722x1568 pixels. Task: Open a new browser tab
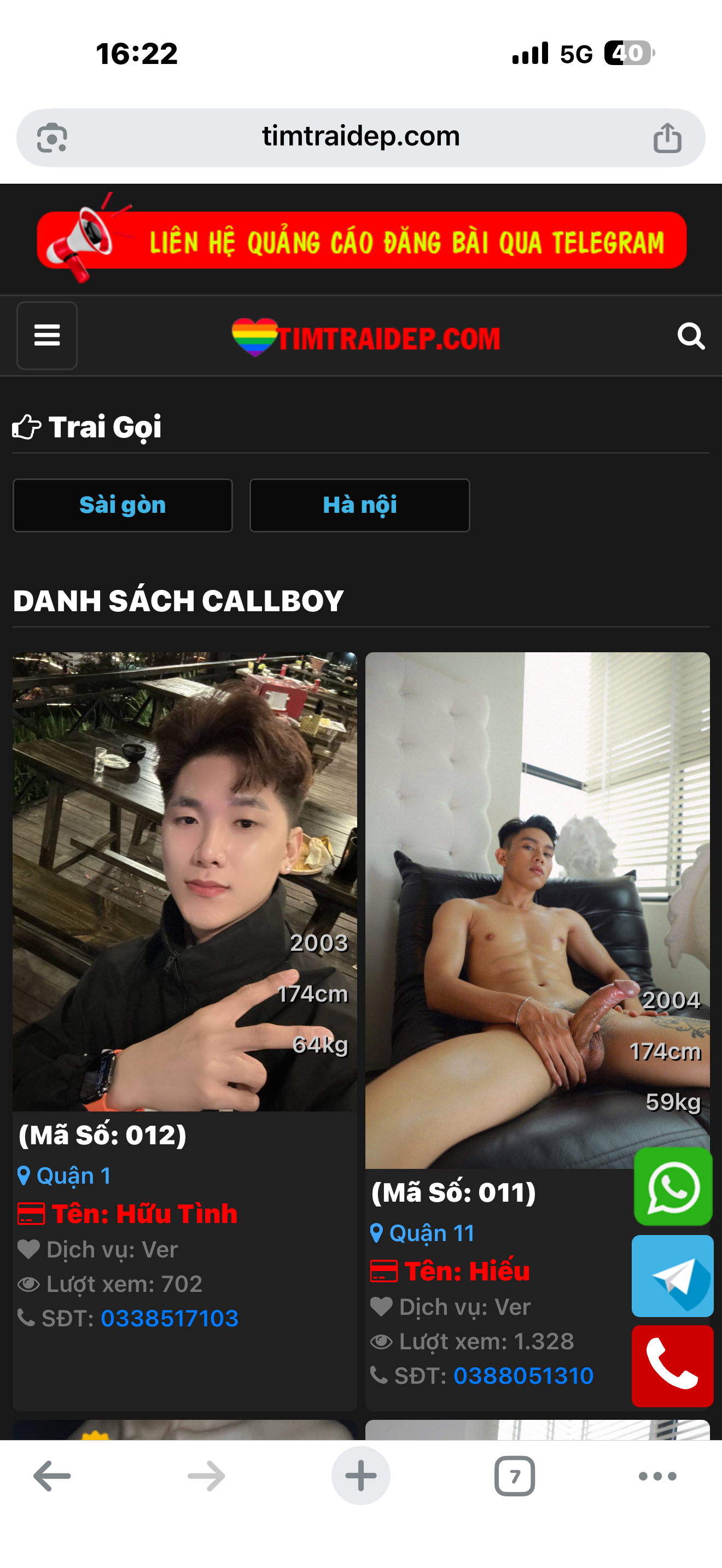360,1476
